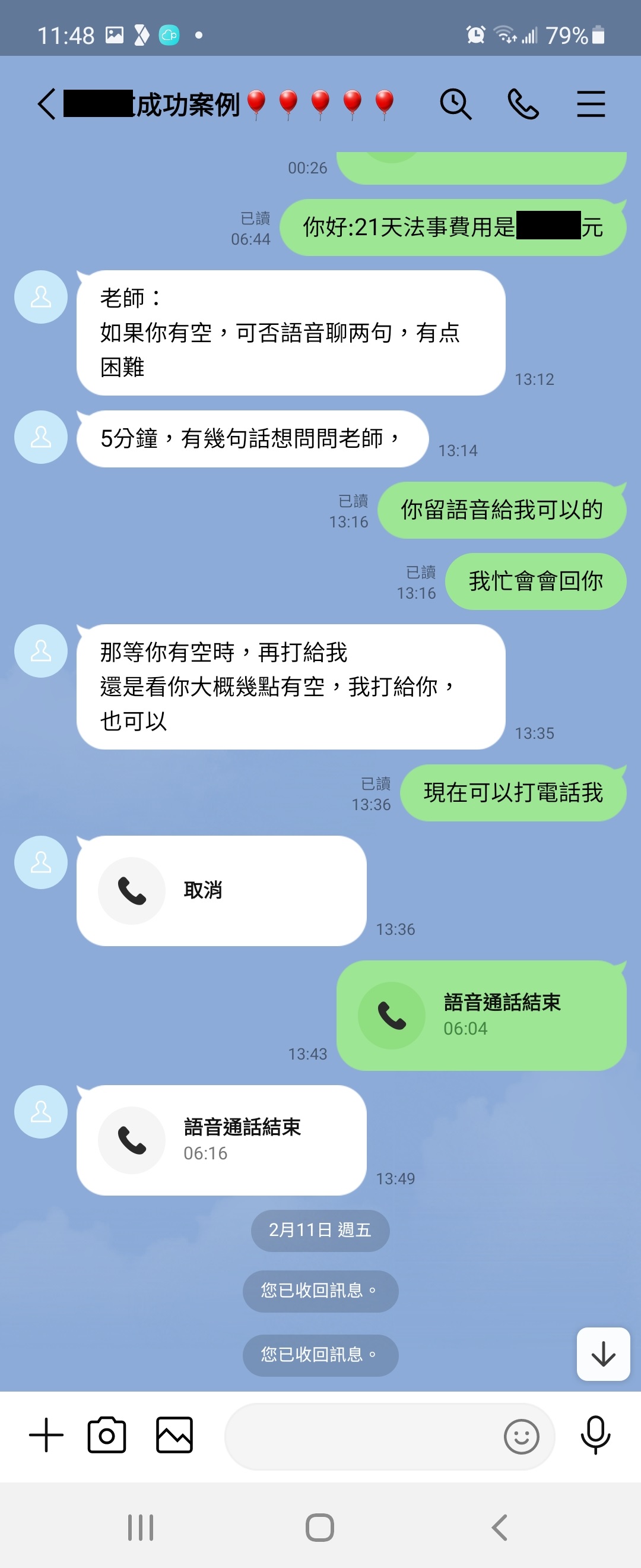This screenshot has width=641, height=1568.
Task: Open the plus attachment menu
Action: (46, 1436)
